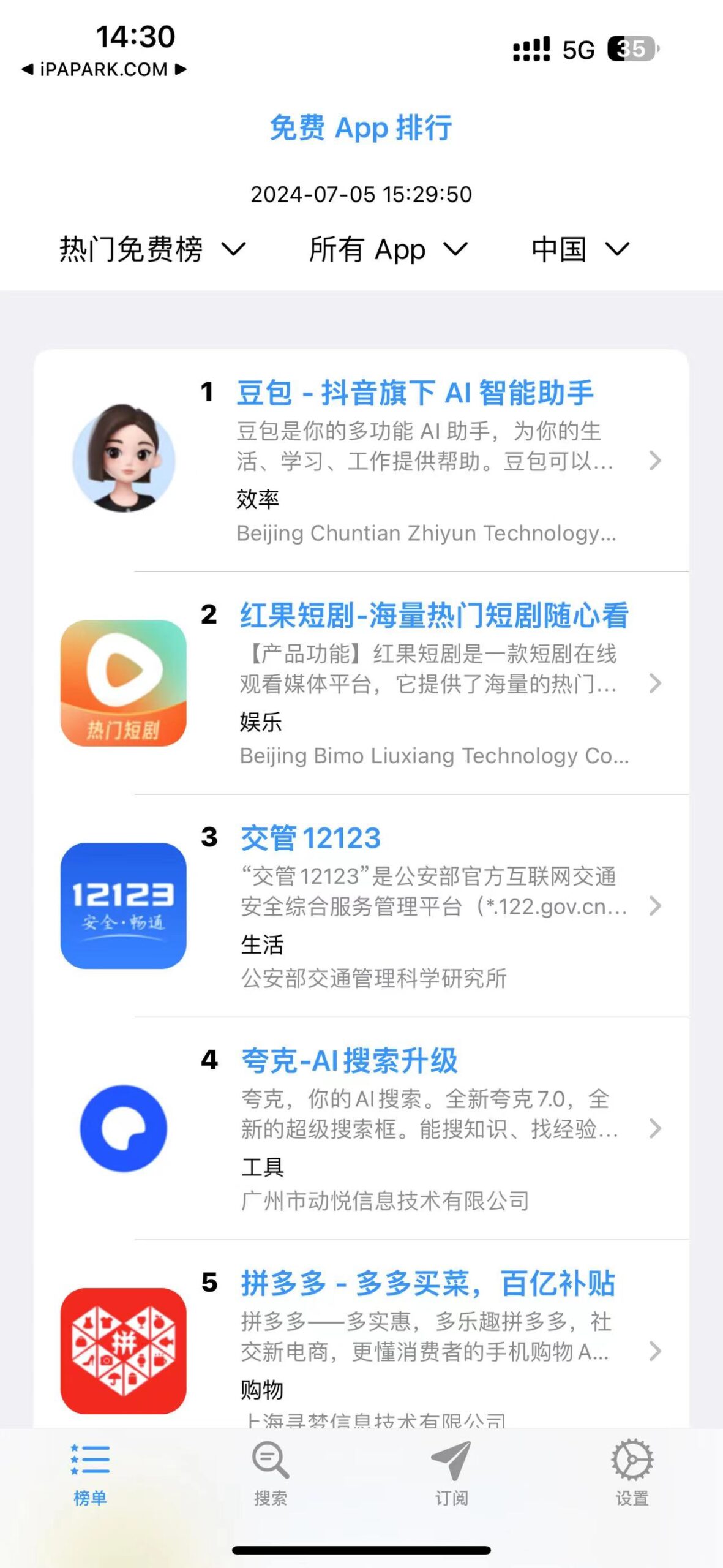The width and height of the screenshot is (723, 1568).
Task: Open the 热门免费榜 ranking type dropdown
Action: 150,249
